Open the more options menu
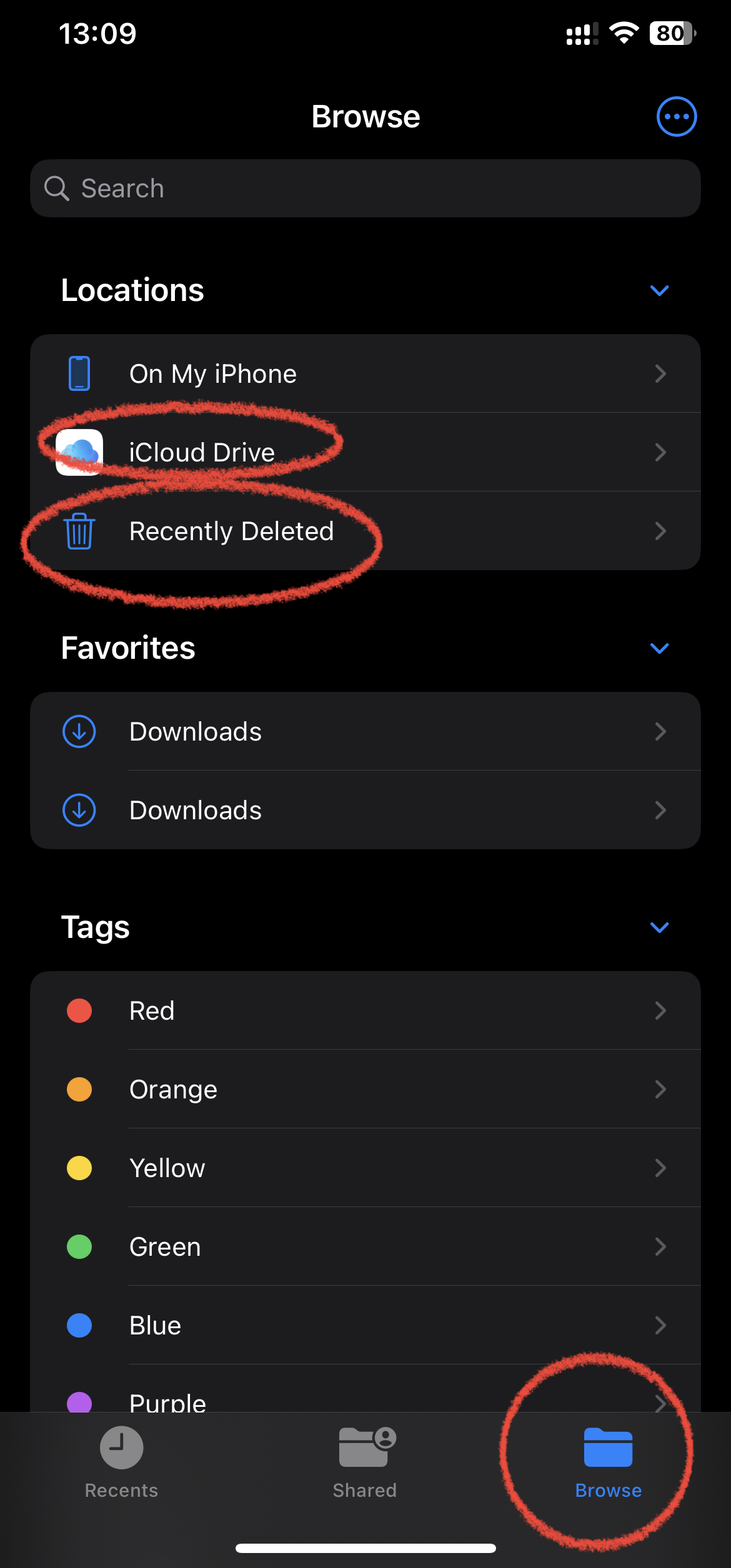 coord(676,117)
